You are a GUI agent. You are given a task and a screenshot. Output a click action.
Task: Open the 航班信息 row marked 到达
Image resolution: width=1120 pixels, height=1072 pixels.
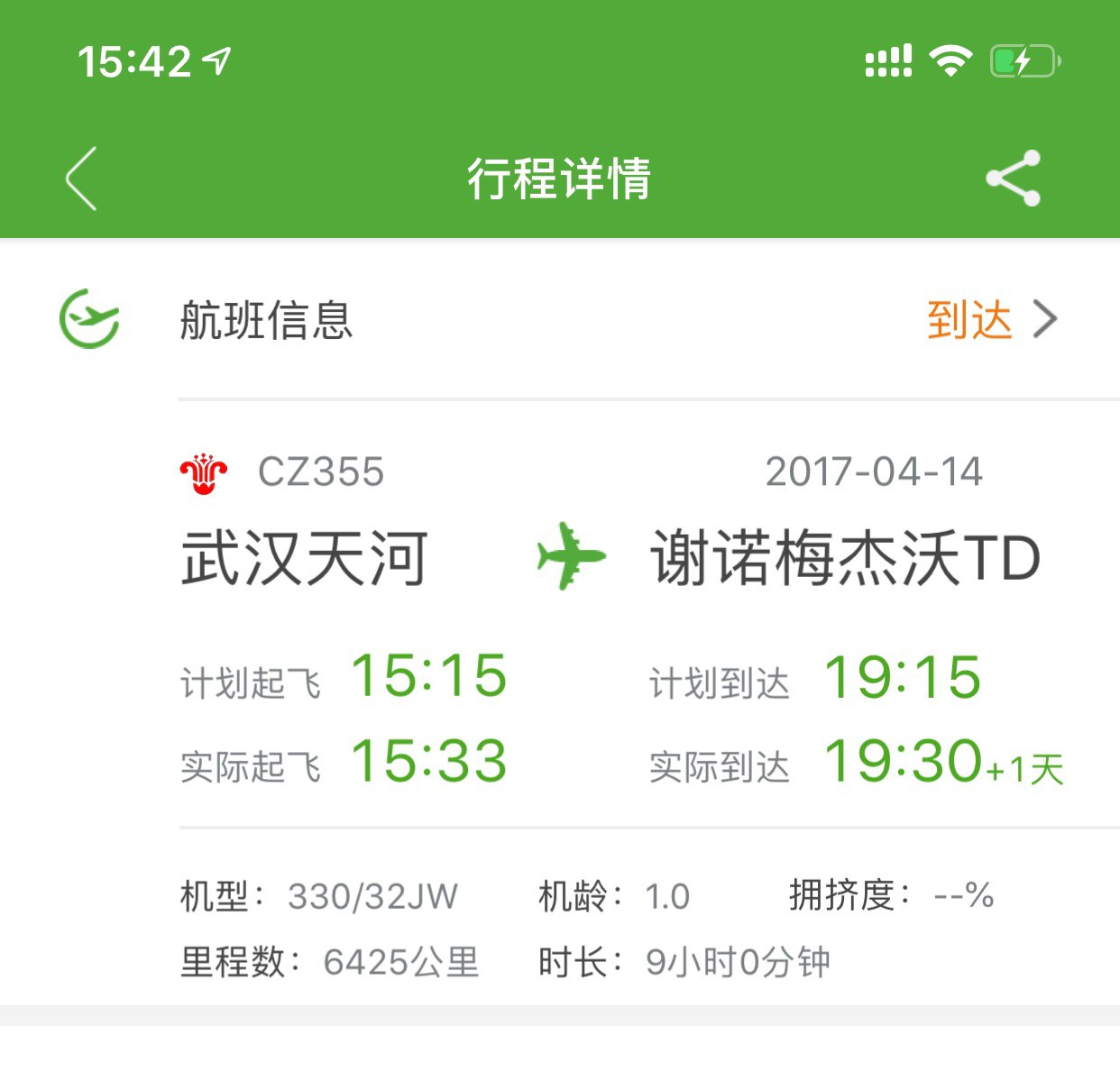point(990,320)
